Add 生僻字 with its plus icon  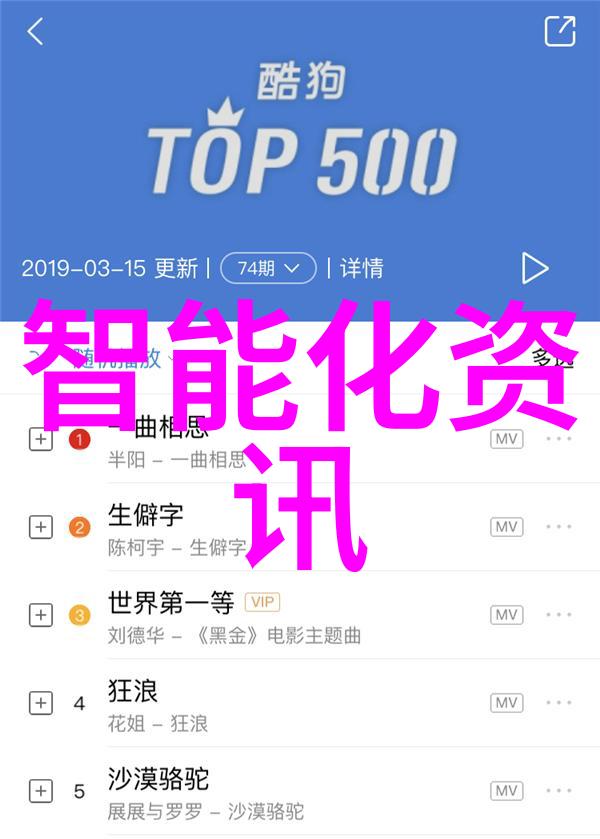40,527
